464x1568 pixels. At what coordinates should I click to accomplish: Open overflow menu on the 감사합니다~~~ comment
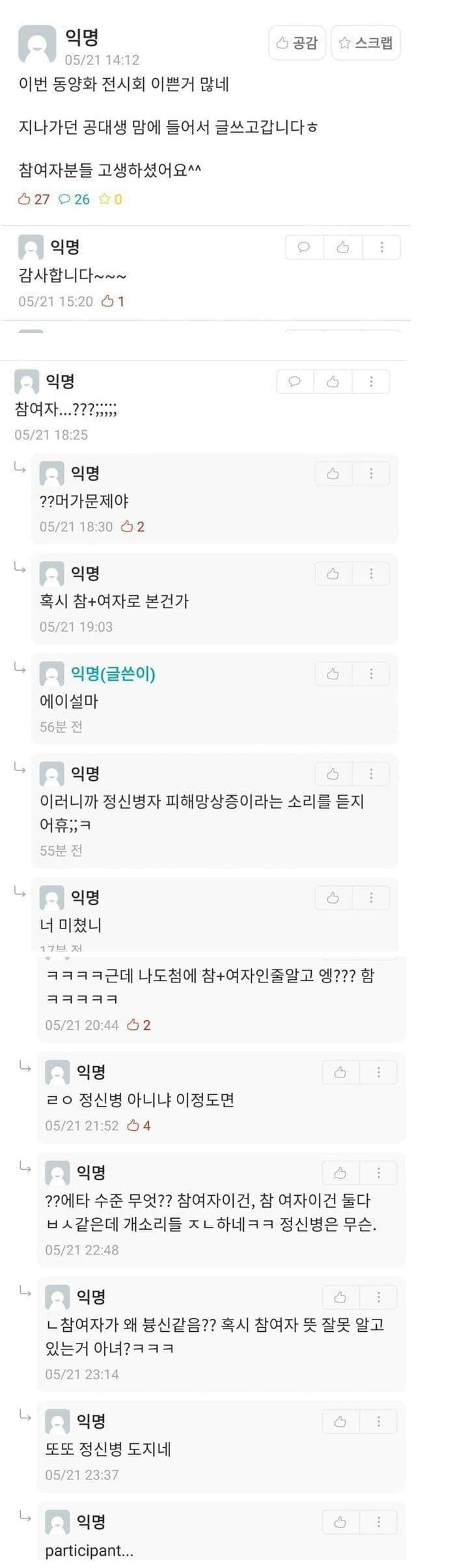pos(381,247)
